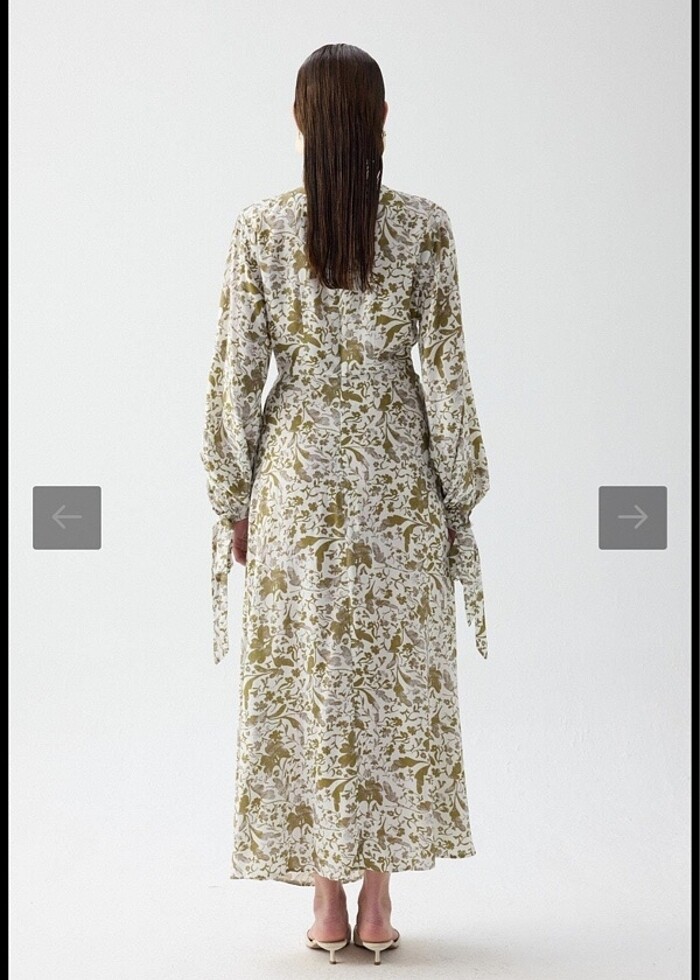
Task: Go to the previous product photo
Action: point(67,517)
